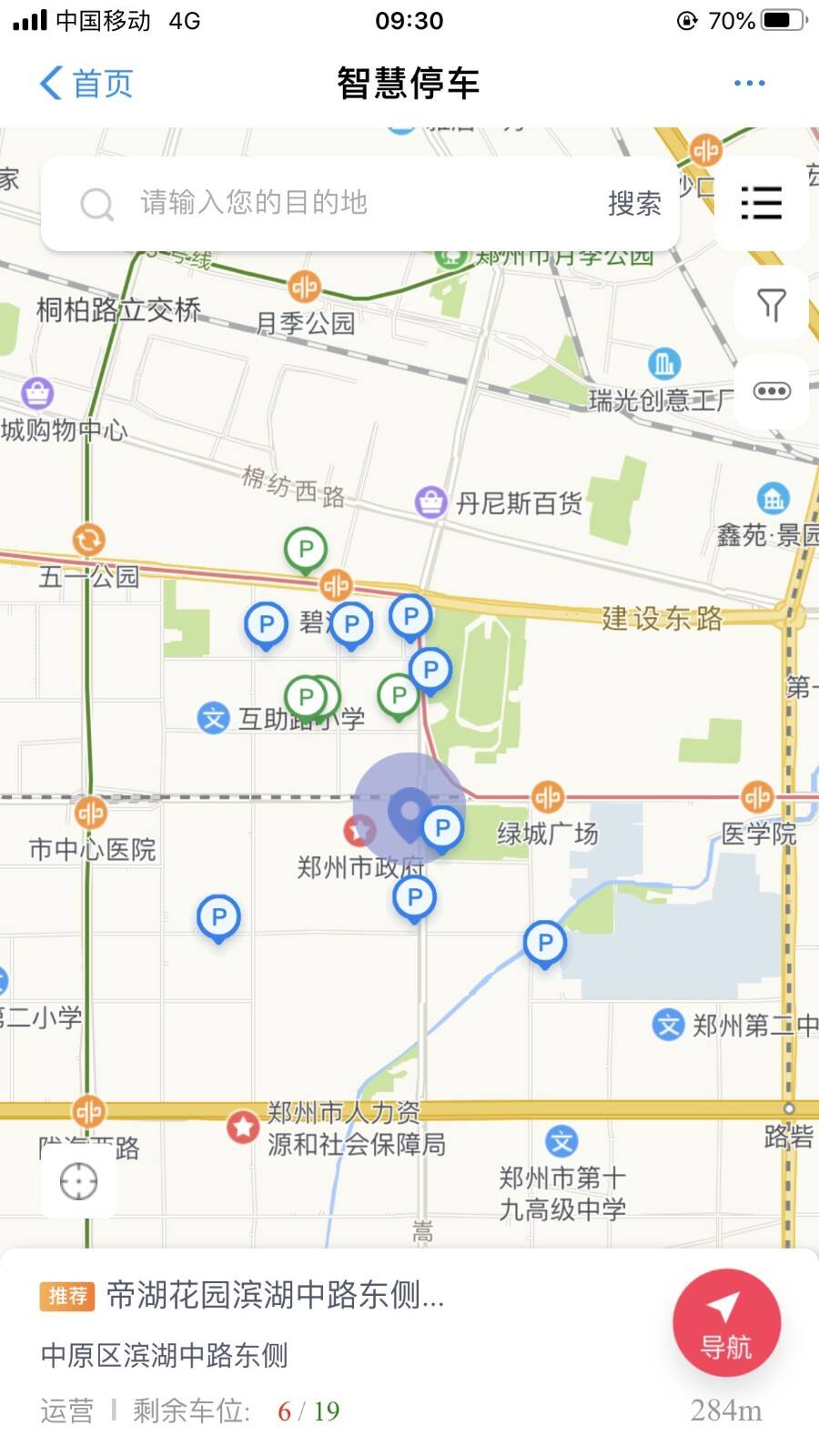Select the green parking marker near 棉纺西路
This screenshot has height=1456, width=819.
click(x=306, y=550)
